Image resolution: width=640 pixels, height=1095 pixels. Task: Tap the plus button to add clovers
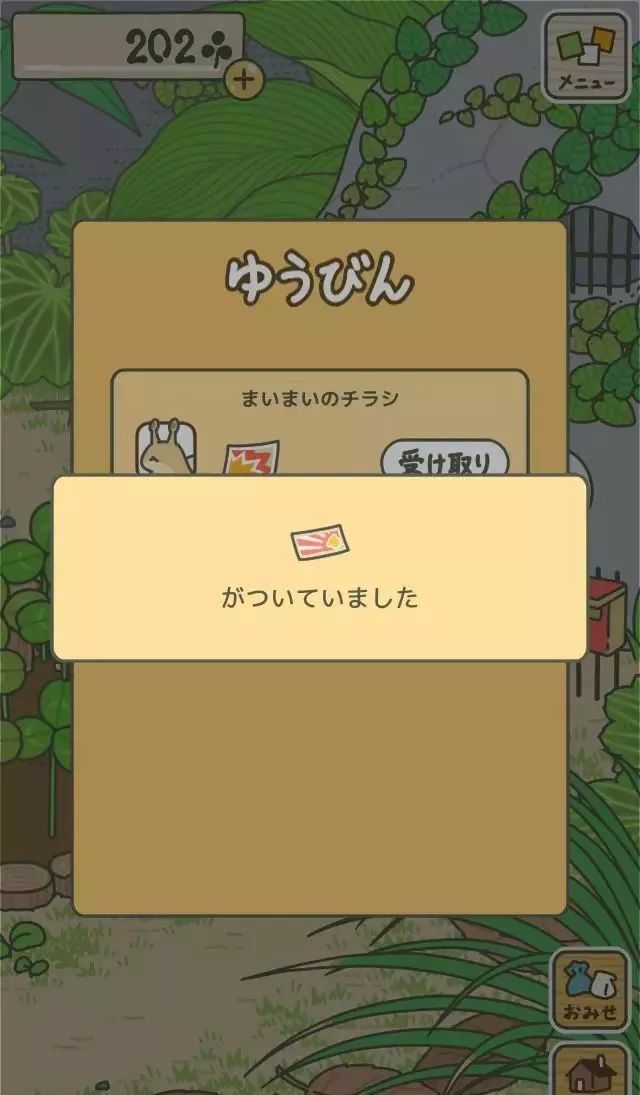pos(243,79)
